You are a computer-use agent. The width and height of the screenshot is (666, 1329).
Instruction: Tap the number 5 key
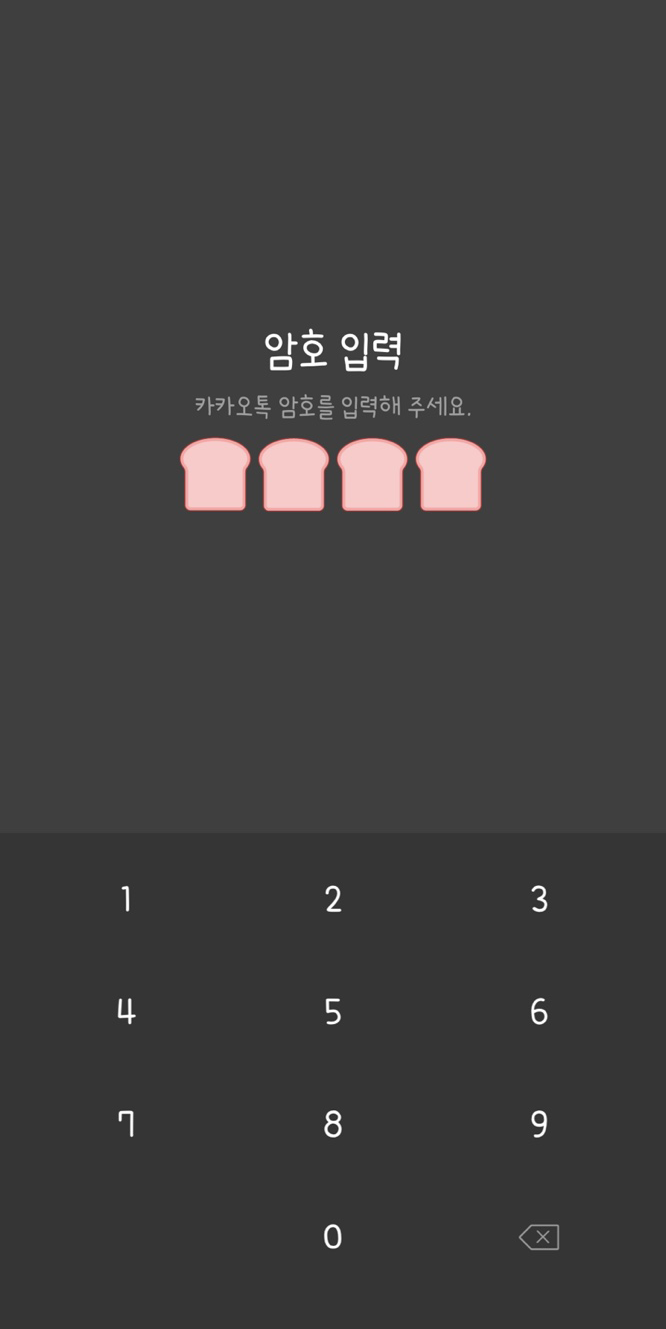[x=333, y=1012]
